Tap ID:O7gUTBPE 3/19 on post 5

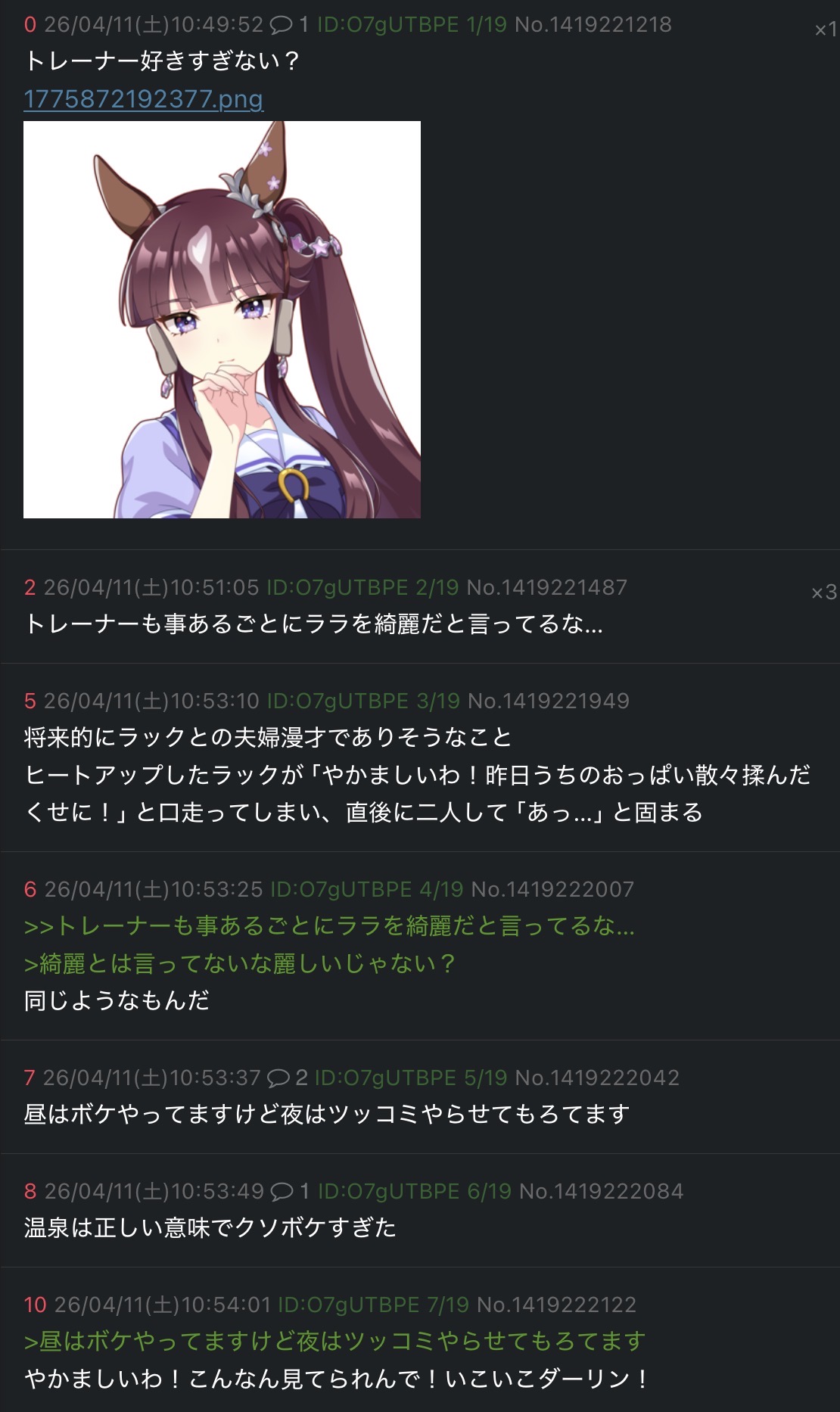coord(363,701)
